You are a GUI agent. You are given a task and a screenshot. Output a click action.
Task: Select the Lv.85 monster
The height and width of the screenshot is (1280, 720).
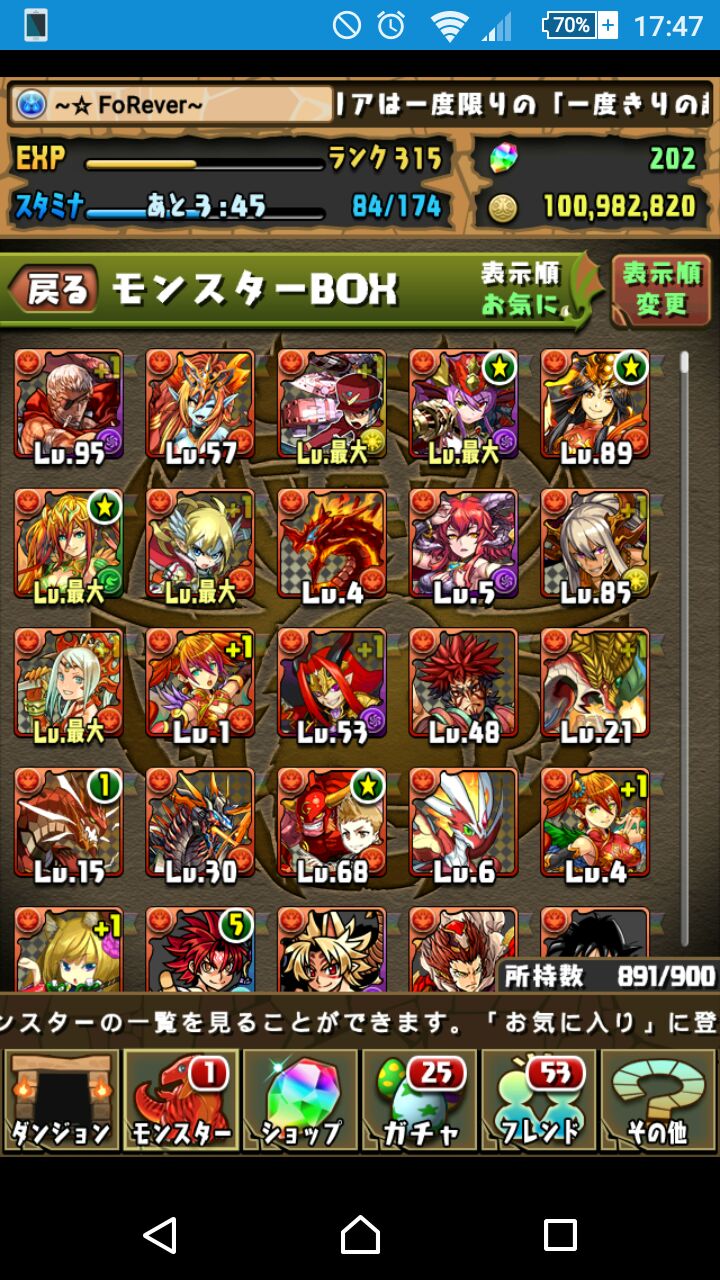pyautogui.click(x=595, y=545)
